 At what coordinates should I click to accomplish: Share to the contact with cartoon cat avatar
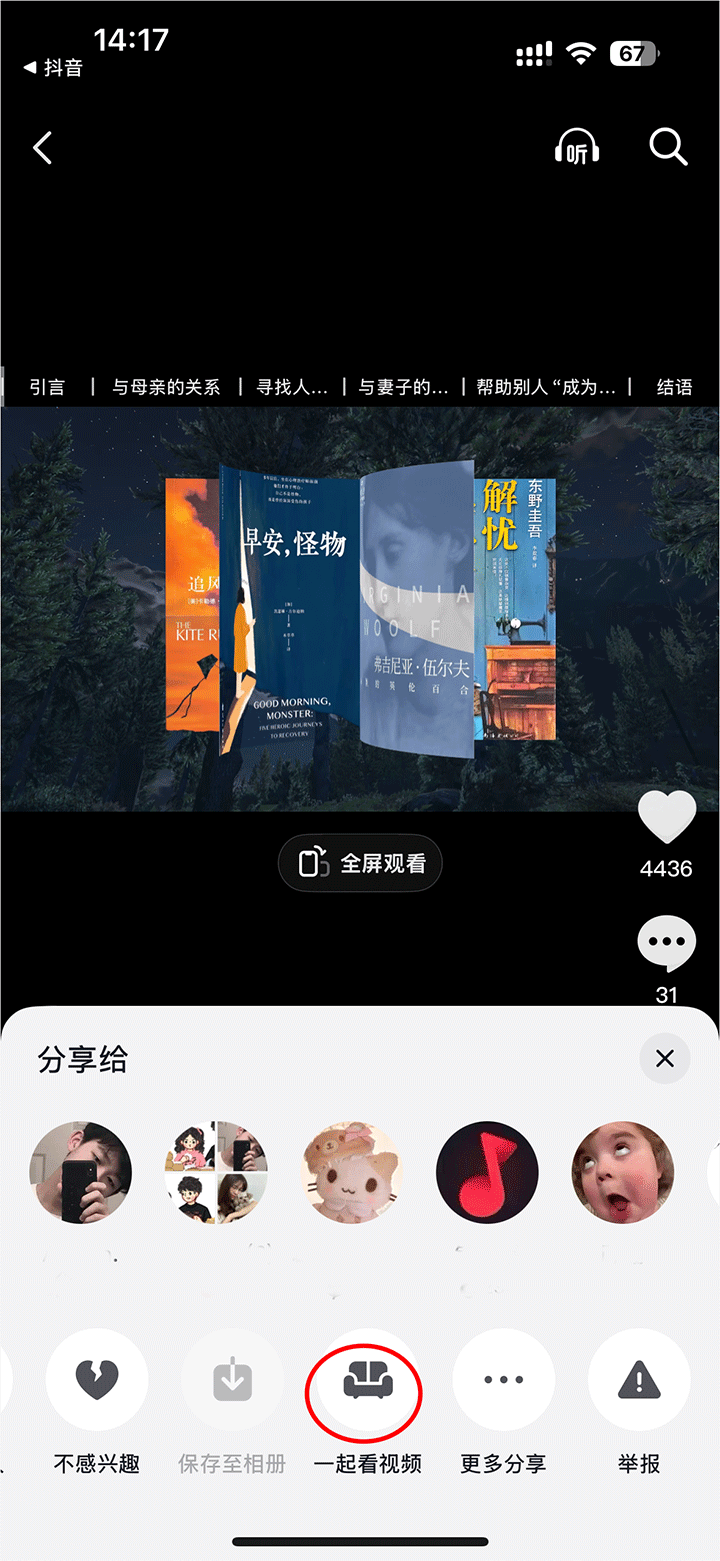[x=351, y=1172]
